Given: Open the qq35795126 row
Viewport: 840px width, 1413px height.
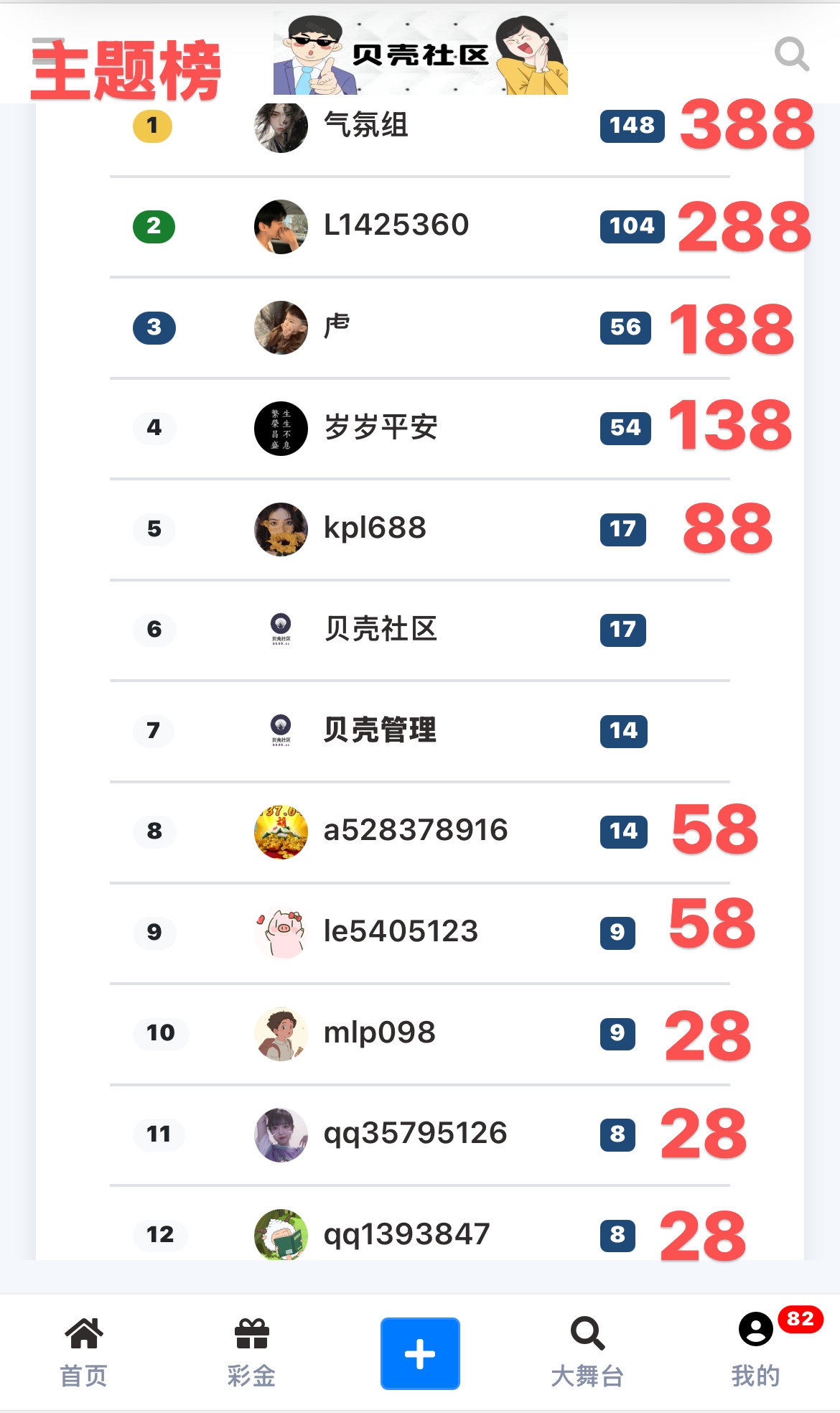Looking at the screenshot, I should [x=415, y=1134].
